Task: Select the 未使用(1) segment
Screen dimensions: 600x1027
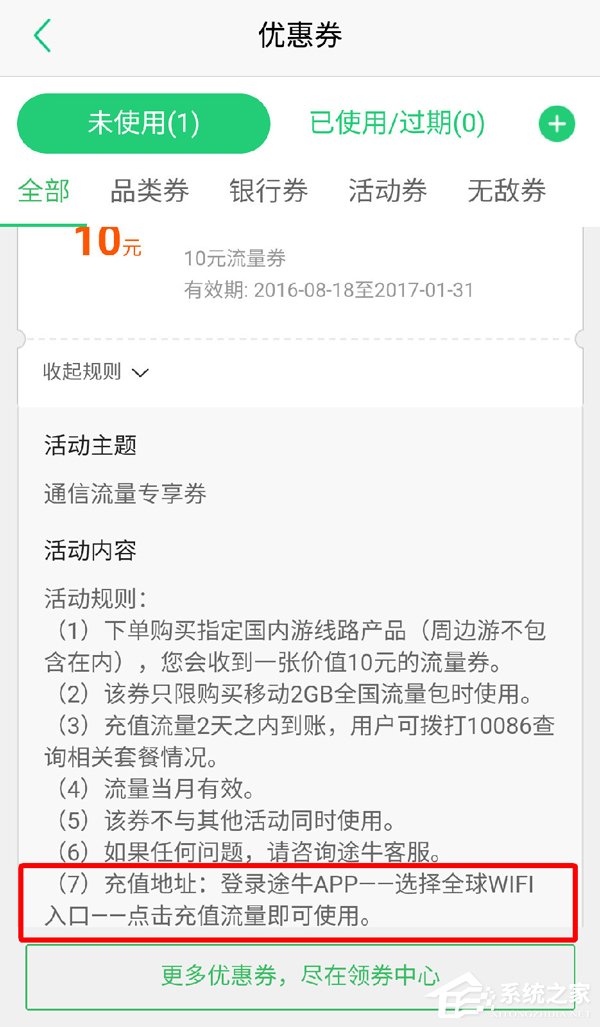Action: pos(143,124)
